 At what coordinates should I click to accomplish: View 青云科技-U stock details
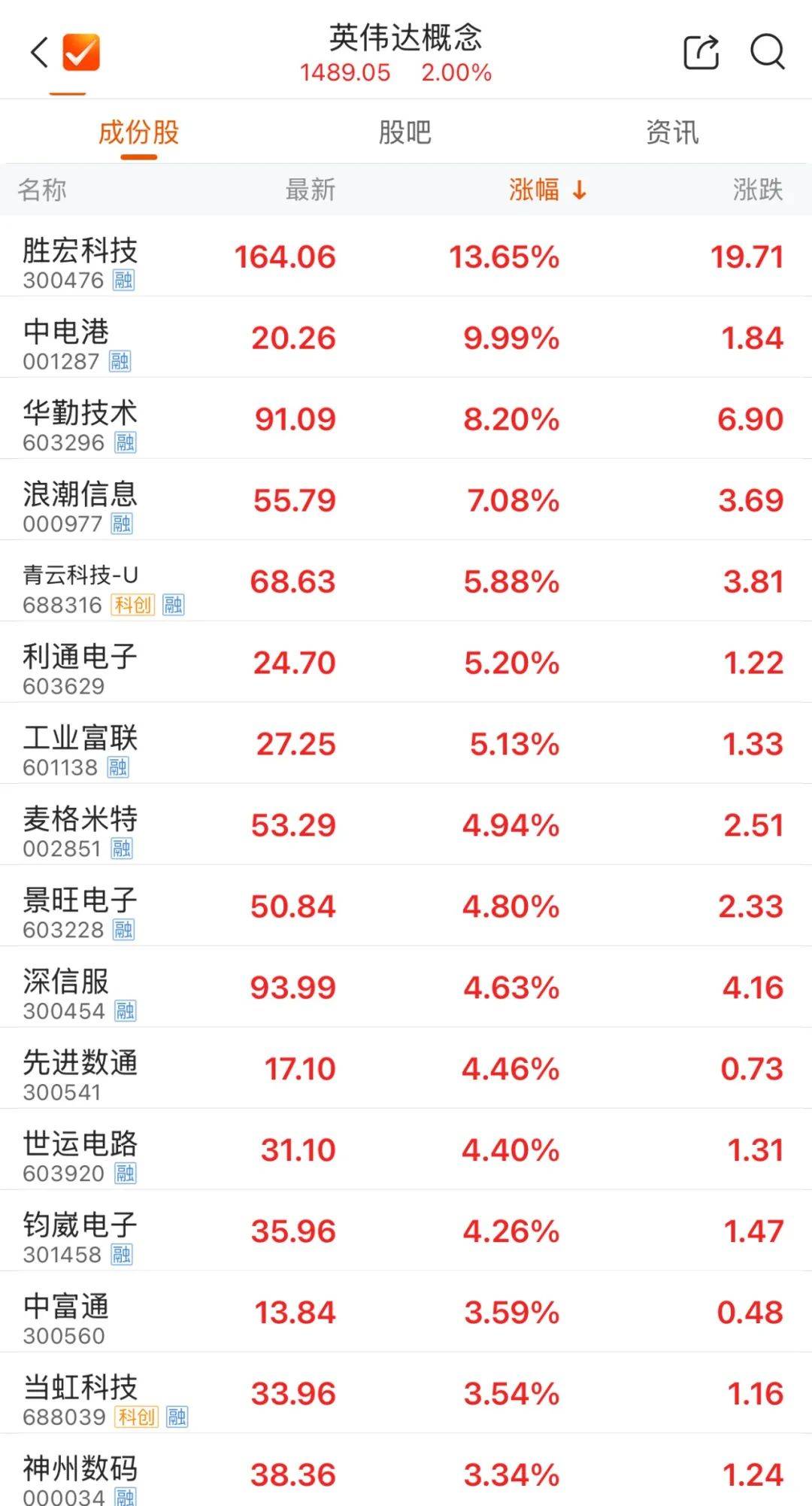pos(406,581)
